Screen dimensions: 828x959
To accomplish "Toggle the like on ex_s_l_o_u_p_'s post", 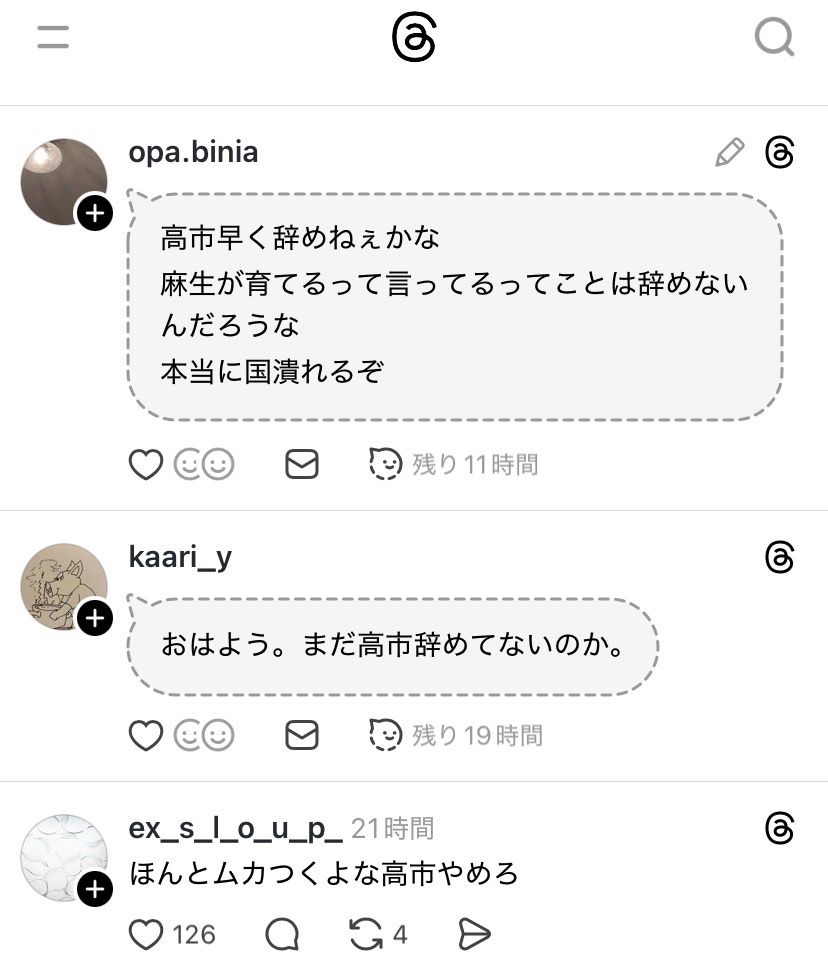I will click(146, 933).
